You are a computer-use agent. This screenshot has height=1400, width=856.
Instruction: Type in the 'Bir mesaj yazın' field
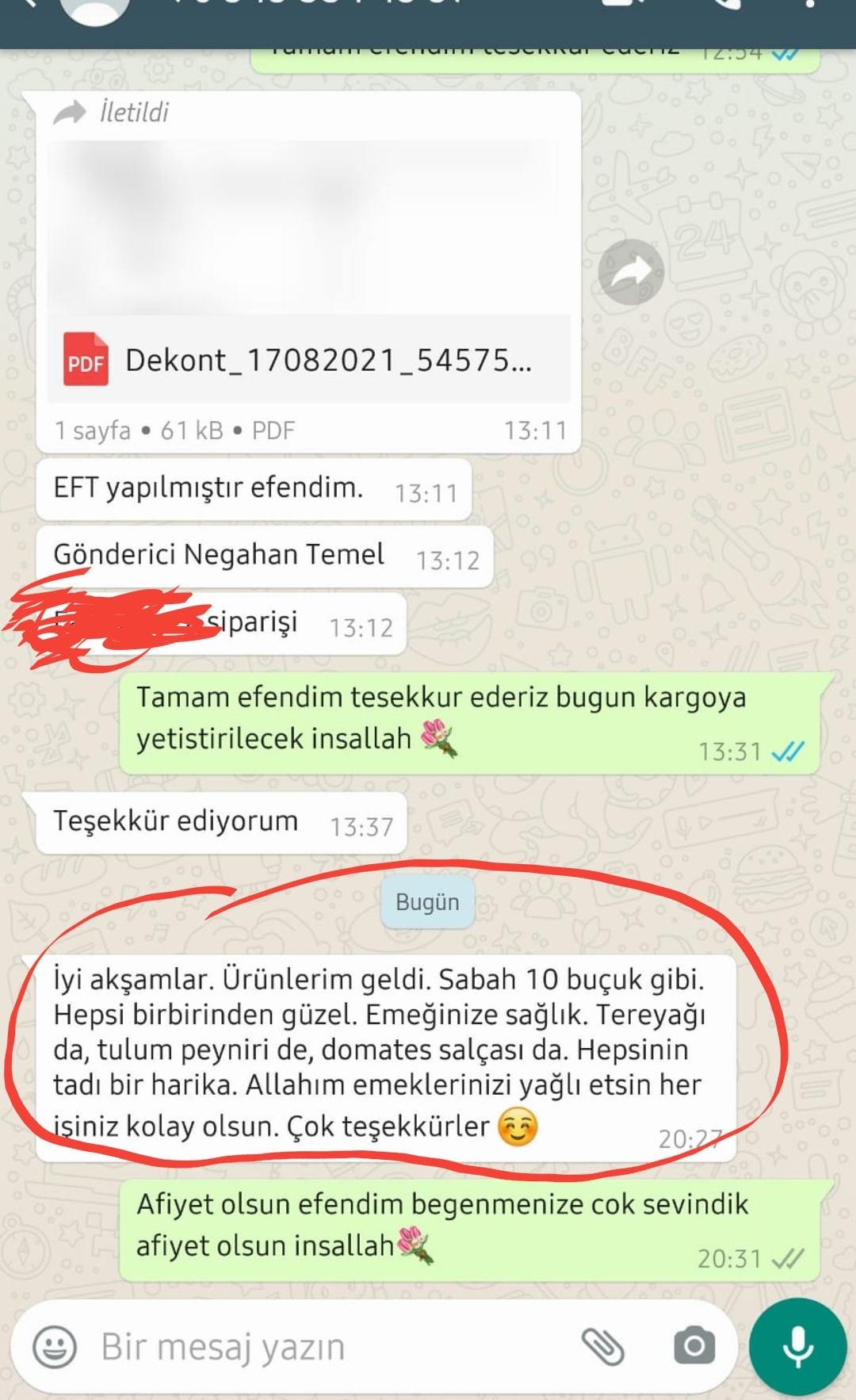tap(333, 1347)
